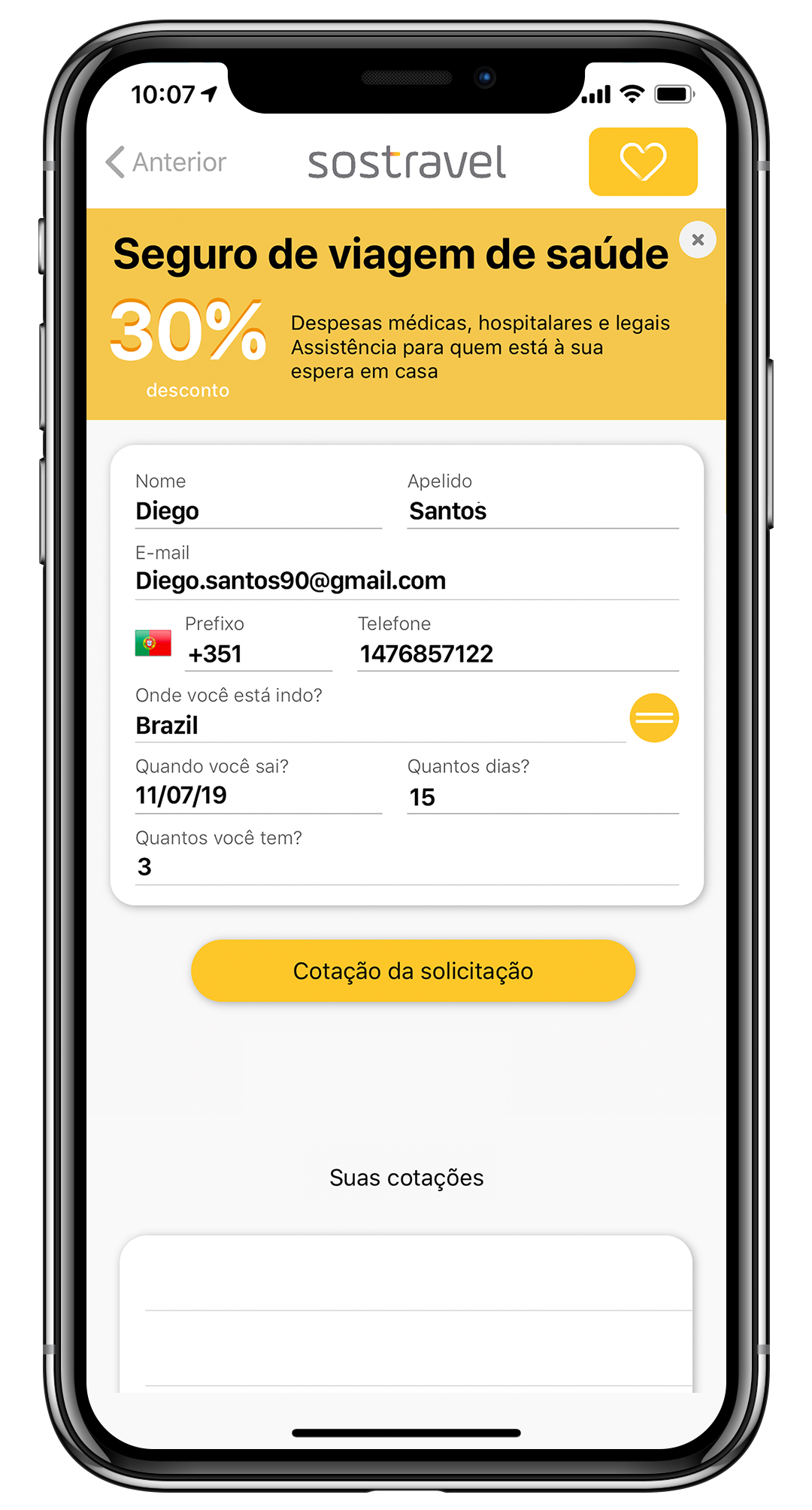Image resolution: width=812 pixels, height=1510 pixels.
Task: Change the +351 phone prefix
Action: tap(258, 654)
